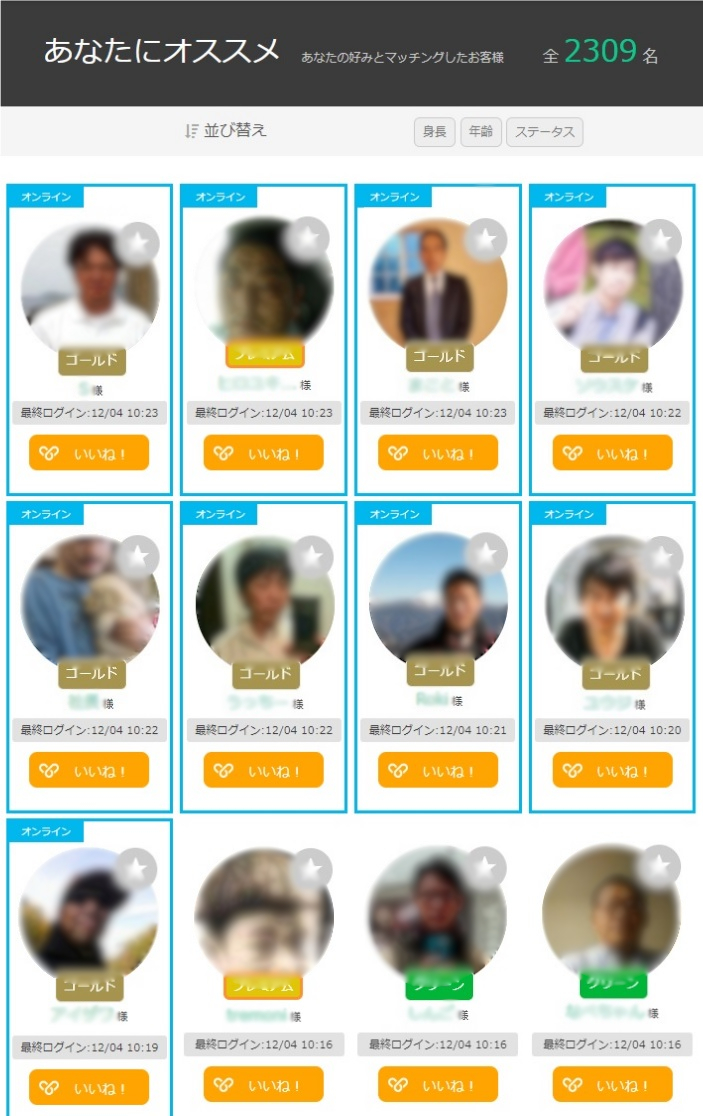Image resolution: width=703 pixels, height=1116 pixels.
Task: View プレミアム member profile logged in 10:16
Action: [x=263, y=915]
